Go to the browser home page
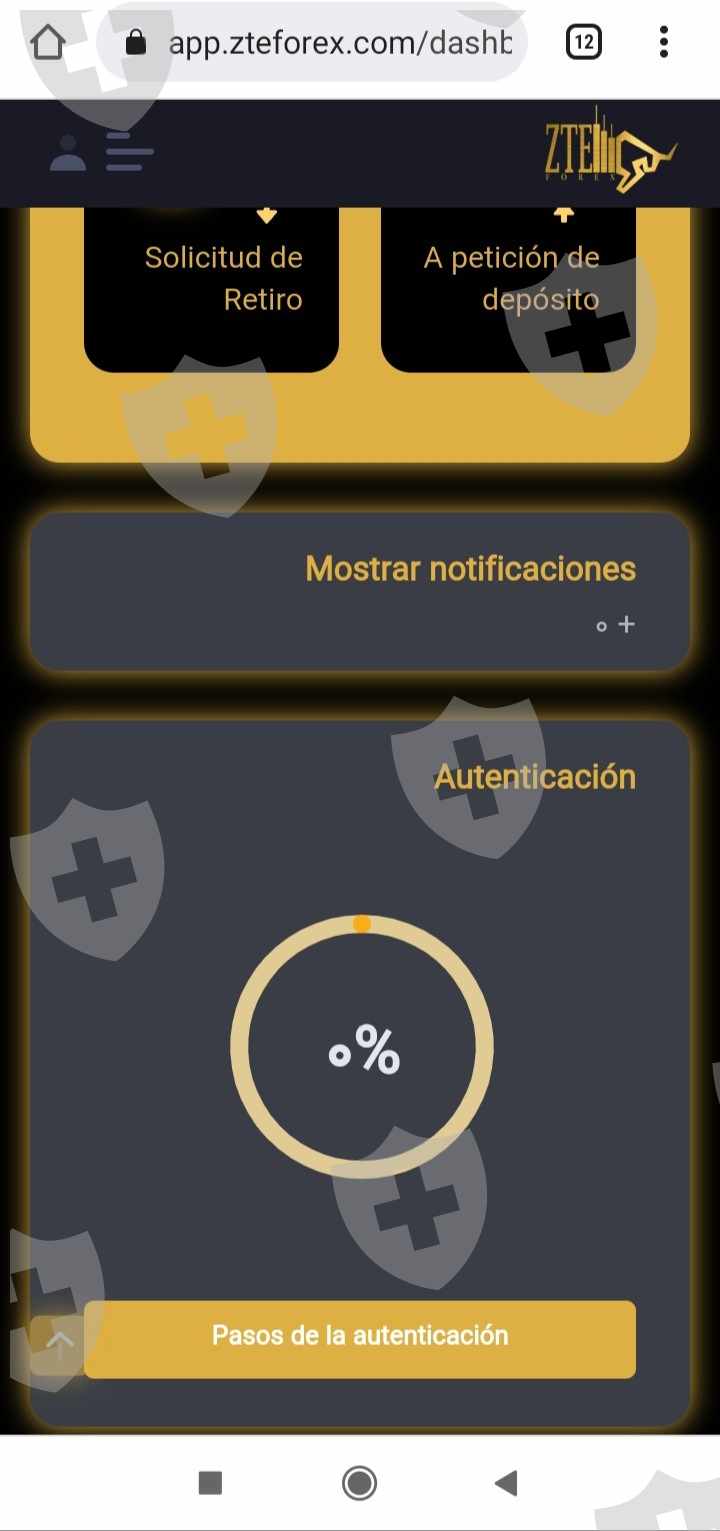 (48, 43)
